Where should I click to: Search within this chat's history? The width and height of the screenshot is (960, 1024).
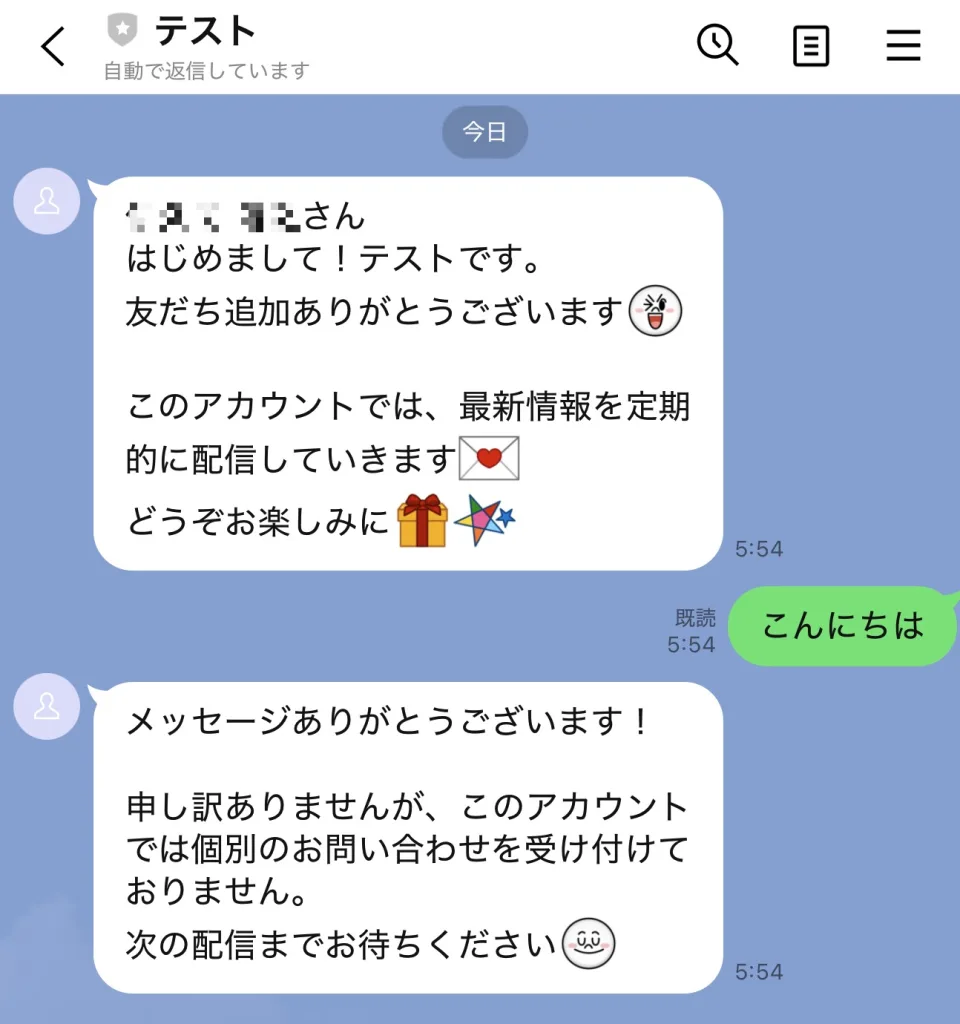pyautogui.click(x=717, y=45)
